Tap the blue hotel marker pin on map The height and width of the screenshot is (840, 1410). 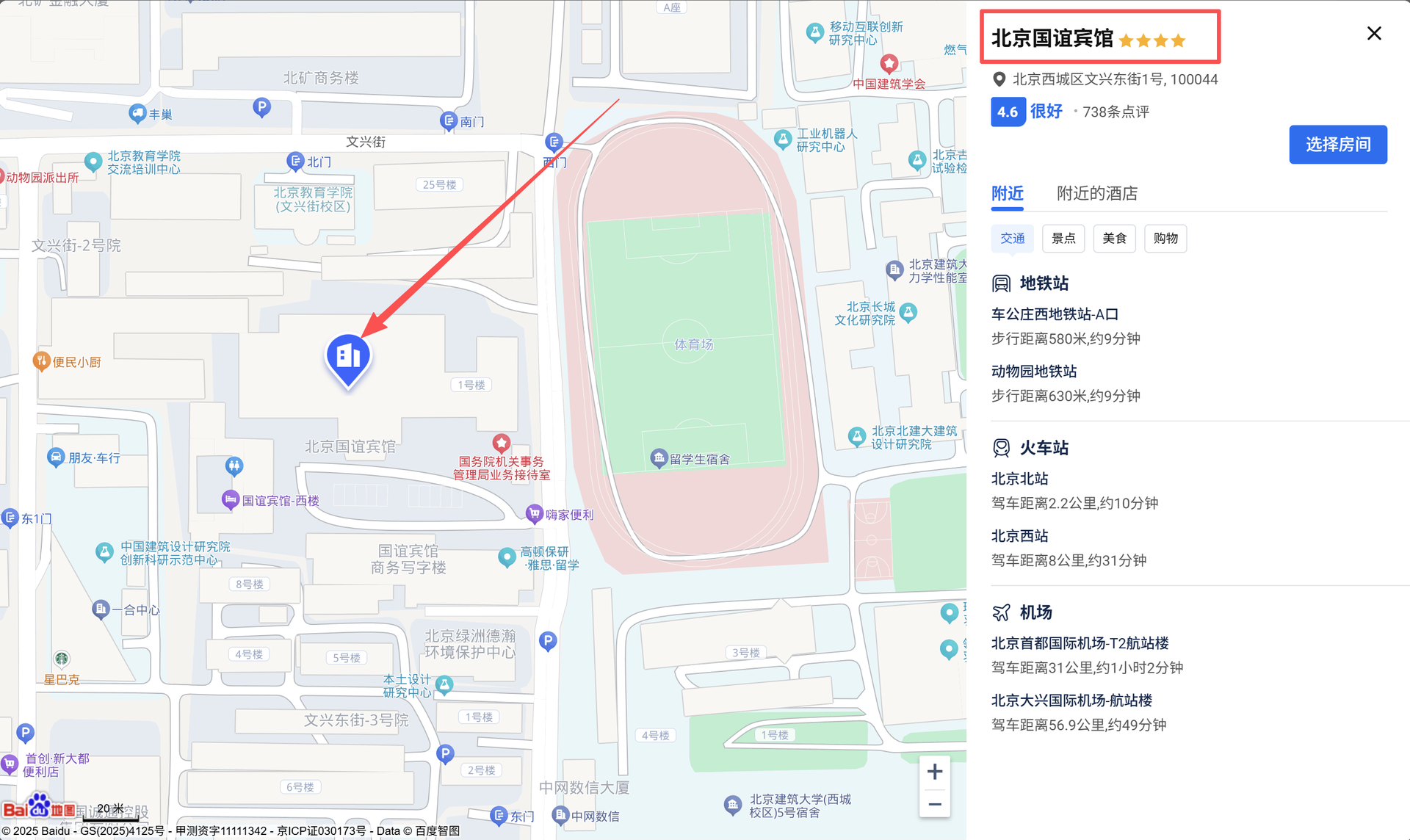click(348, 358)
